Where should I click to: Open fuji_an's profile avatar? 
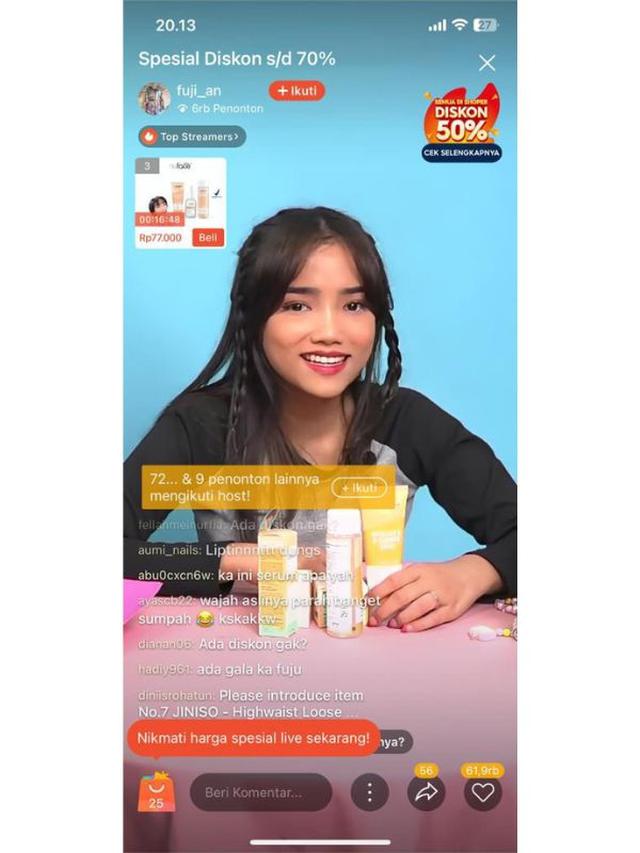(154, 98)
